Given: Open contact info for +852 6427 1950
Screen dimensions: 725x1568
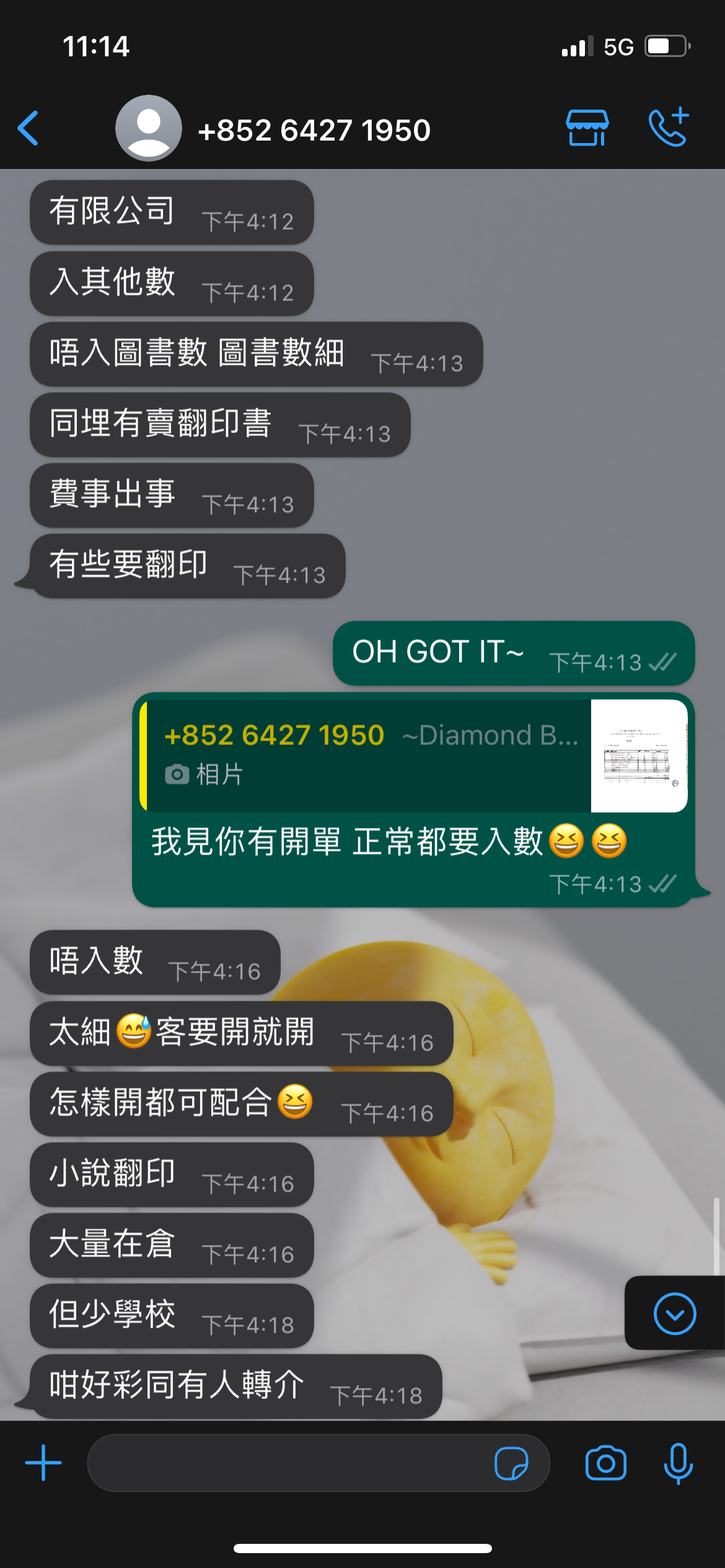Looking at the screenshot, I should pyautogui.click(x=314, y=130).
